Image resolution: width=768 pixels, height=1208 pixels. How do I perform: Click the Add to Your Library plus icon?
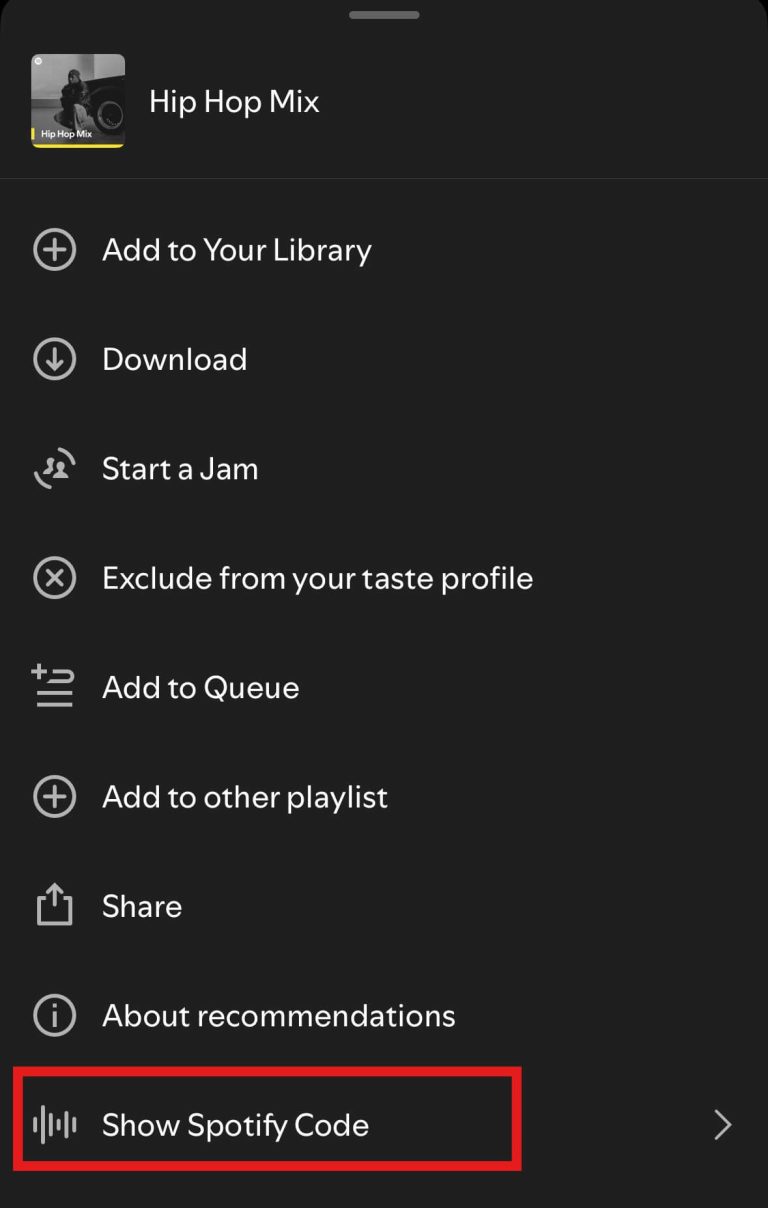[54, 250]
